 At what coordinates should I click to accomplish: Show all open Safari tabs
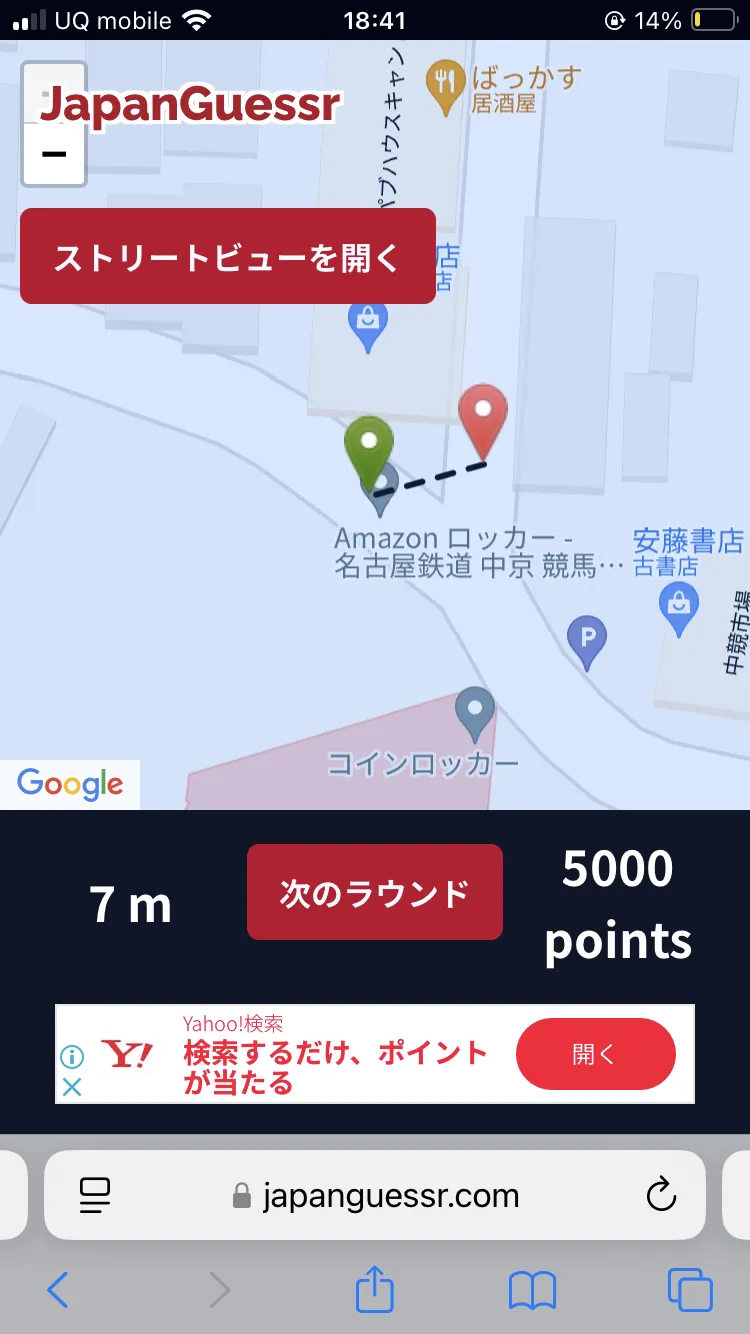(x=690, y=1290)
